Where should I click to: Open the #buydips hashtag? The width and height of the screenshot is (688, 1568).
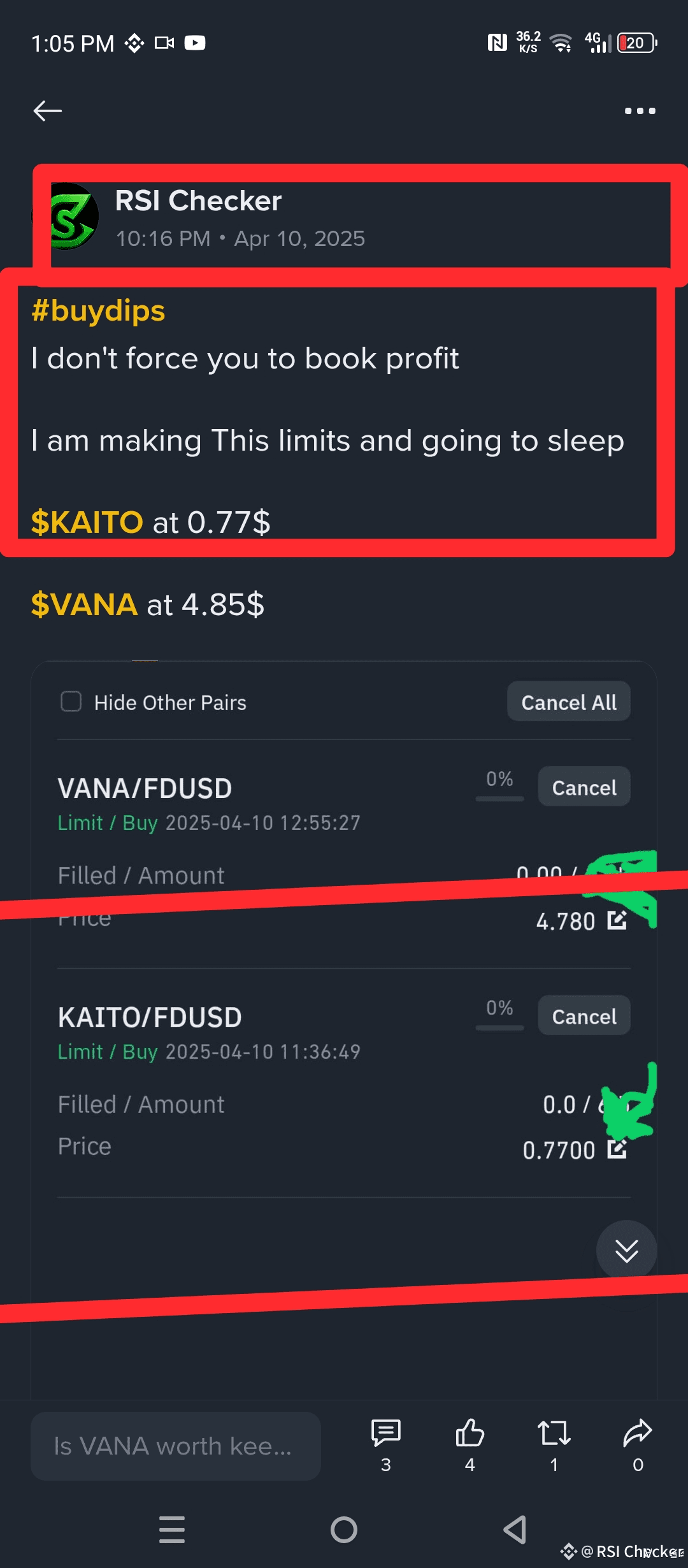tap(98, 311)
